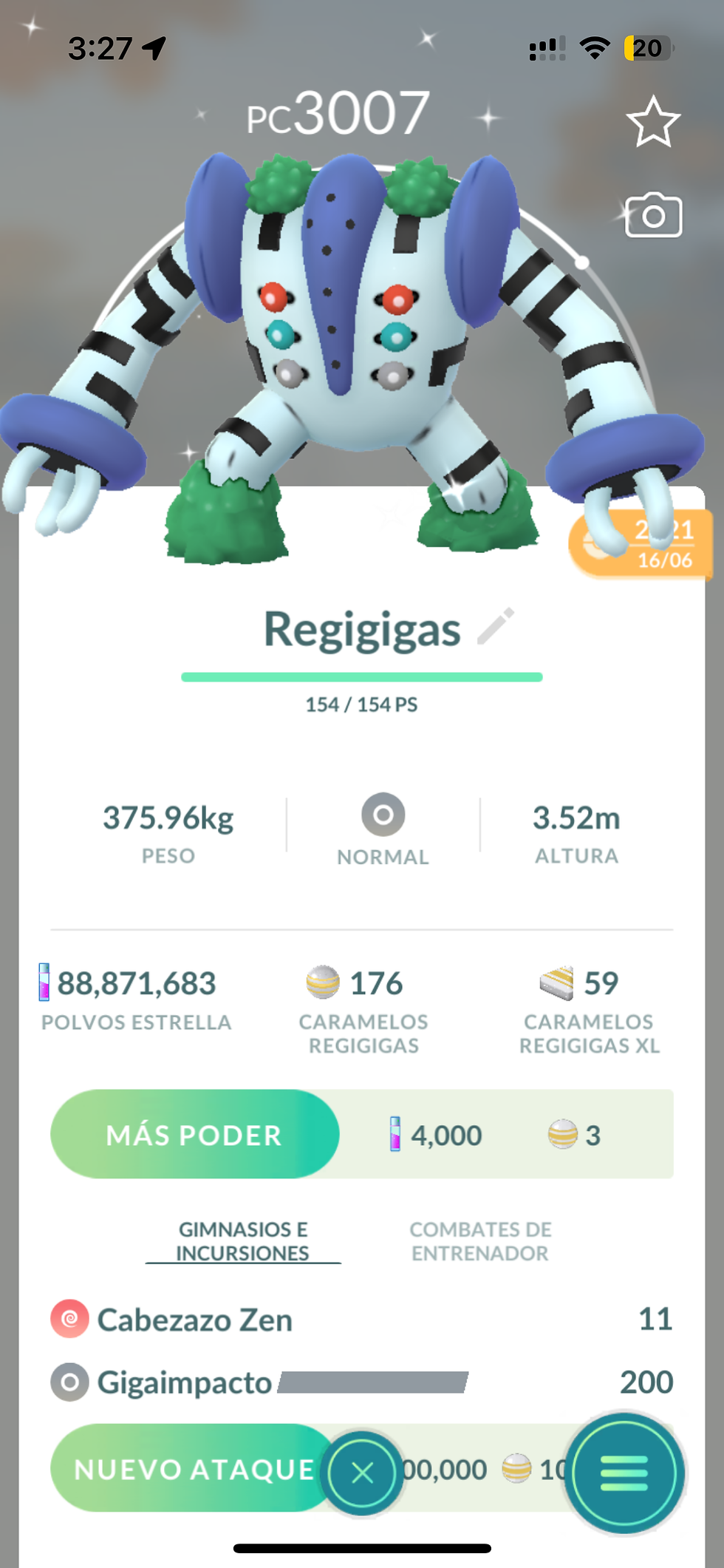Open the camera to photograph Regigigas

pyautogui.click(x=653, y=217)
